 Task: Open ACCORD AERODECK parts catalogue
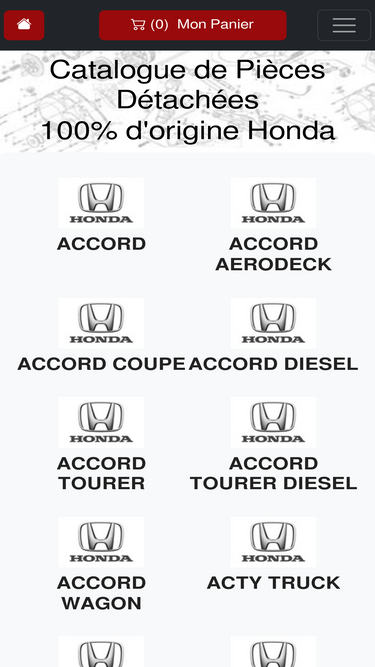(273, 225)
